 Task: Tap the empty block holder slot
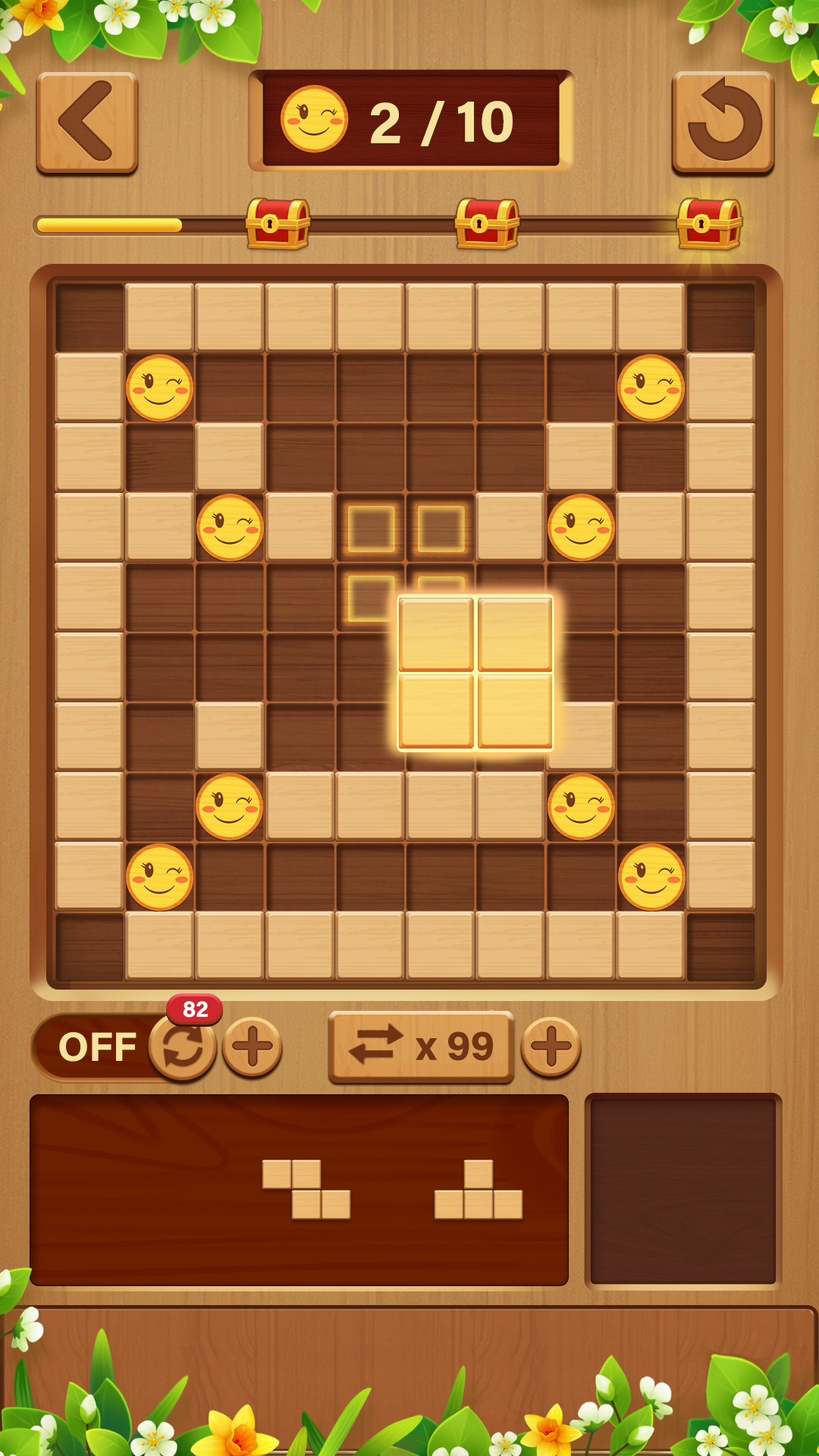(683, 1191)
